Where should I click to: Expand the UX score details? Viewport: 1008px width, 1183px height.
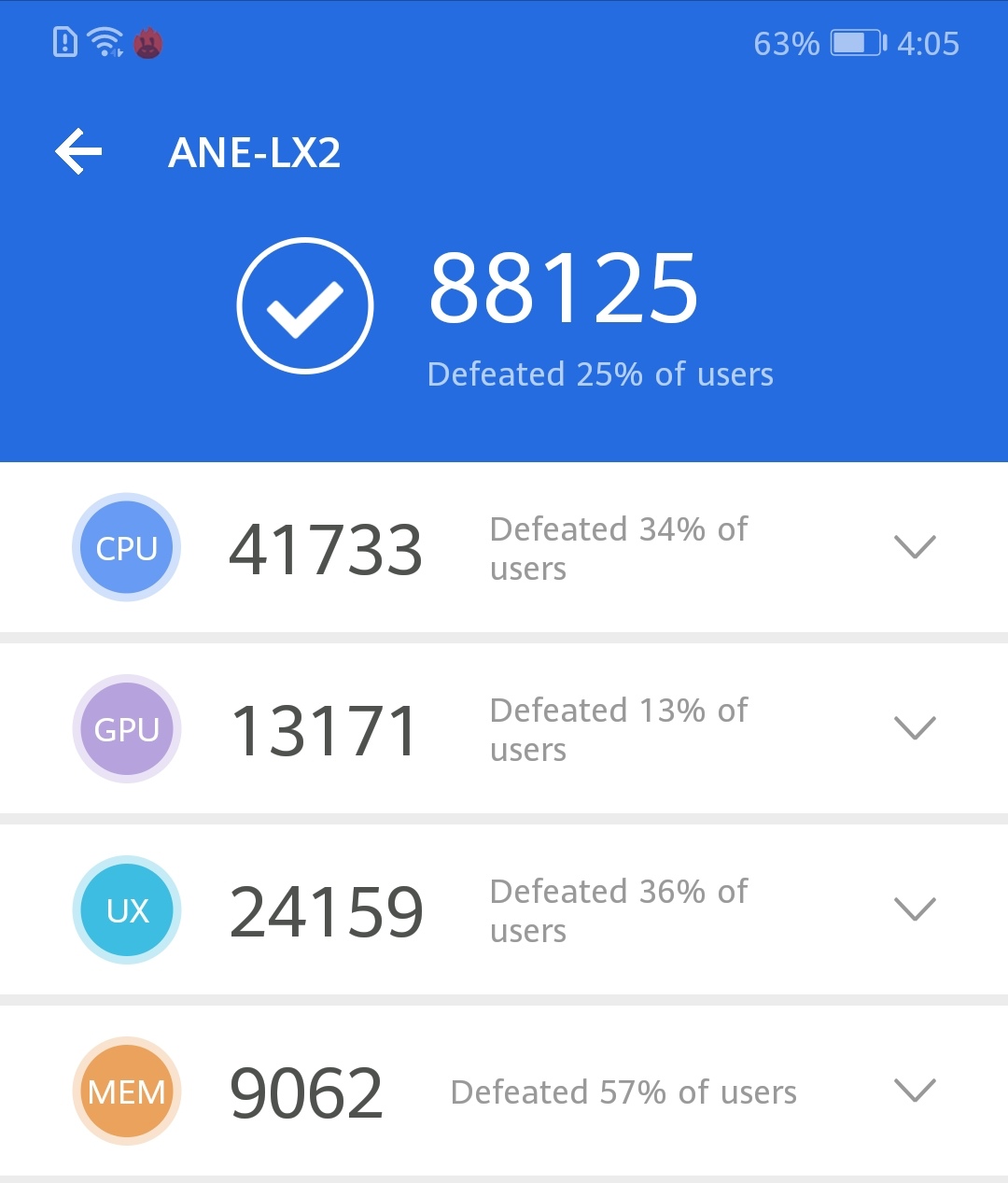point(914,908)
